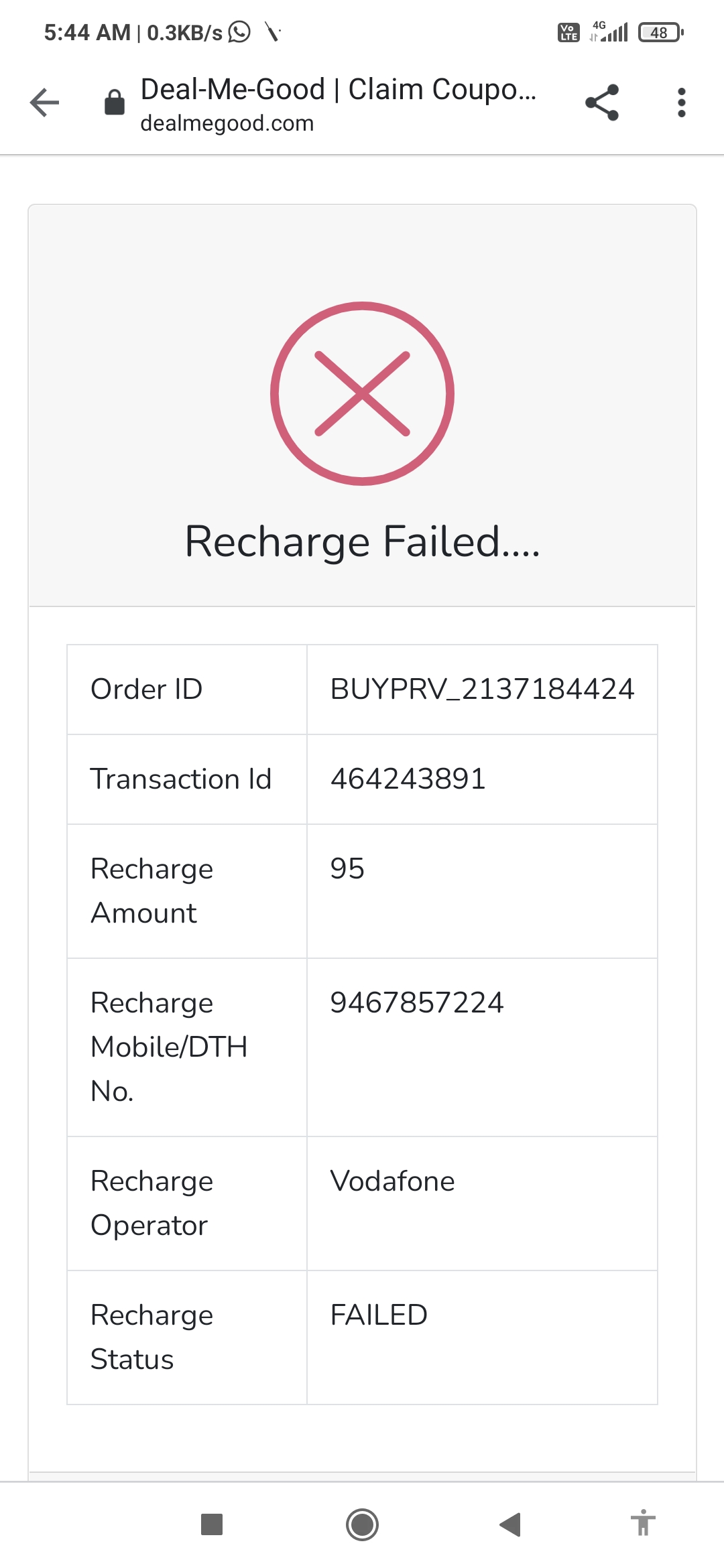Share this Deal-Me-Good page

(x=602, y=103)
